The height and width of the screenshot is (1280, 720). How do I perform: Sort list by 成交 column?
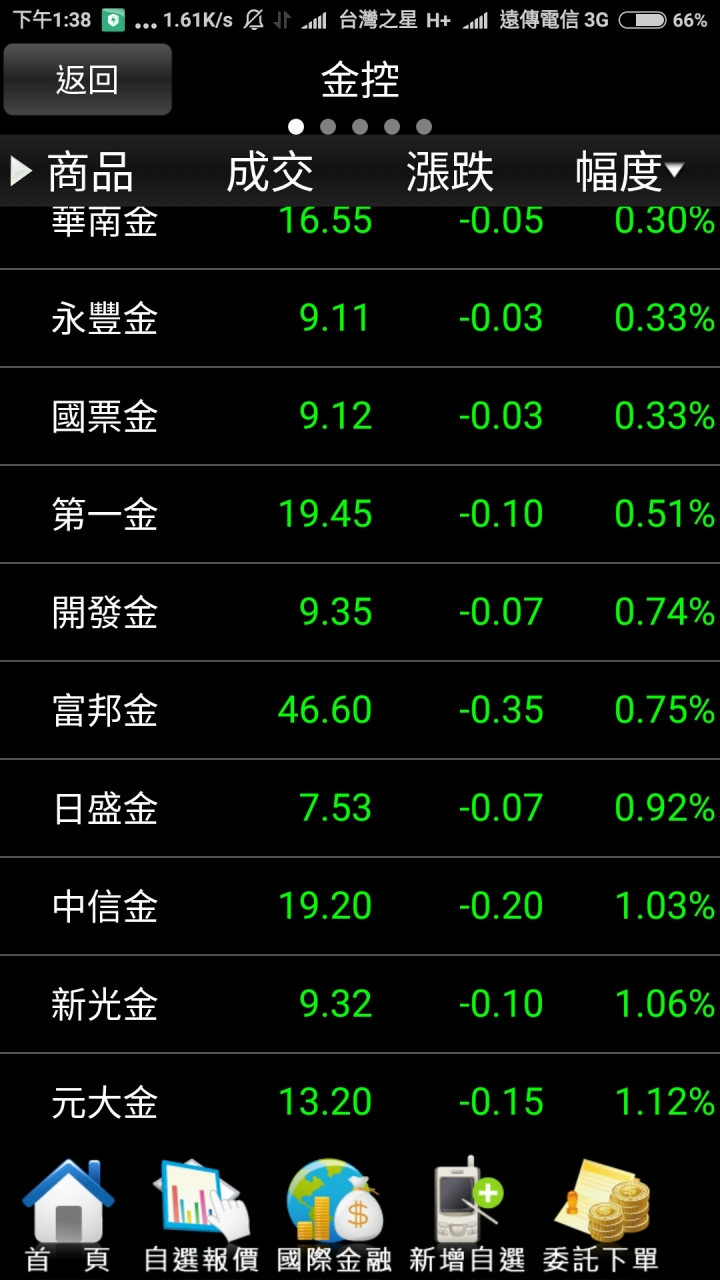coord(270,172)
